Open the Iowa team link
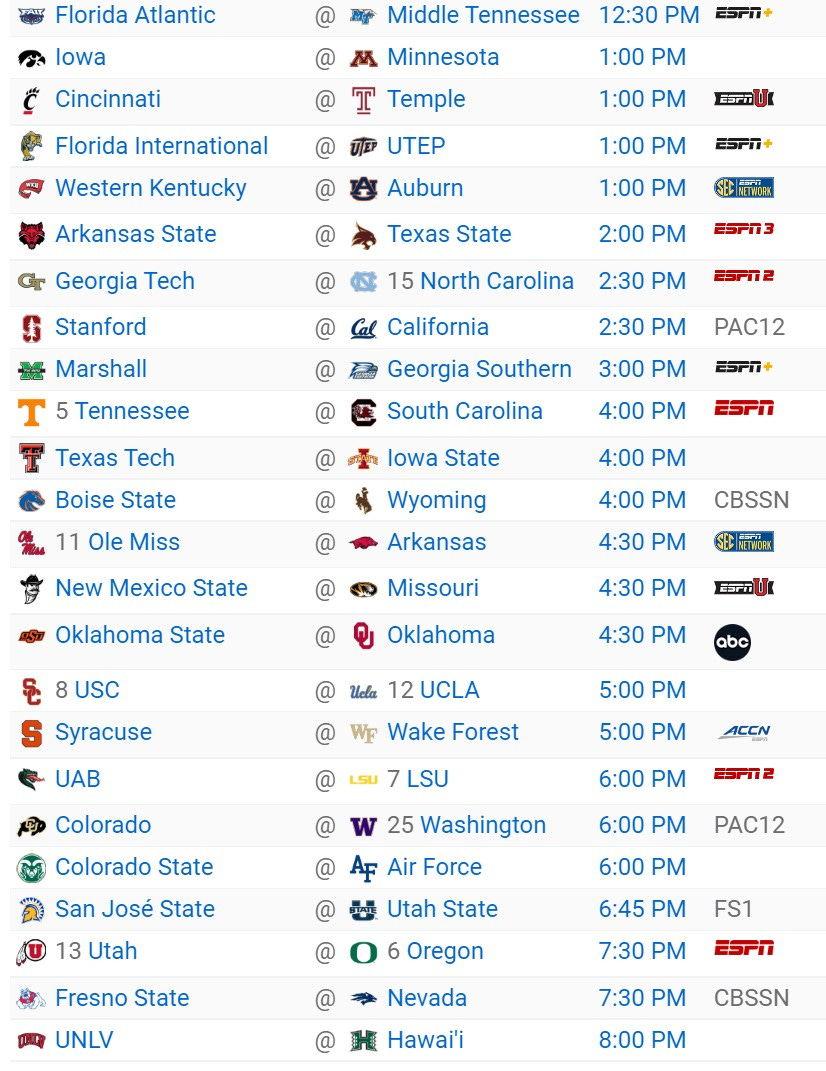The width and height of the screenshot is (826, 1071). pyautogui.click(x=80, y=57)
